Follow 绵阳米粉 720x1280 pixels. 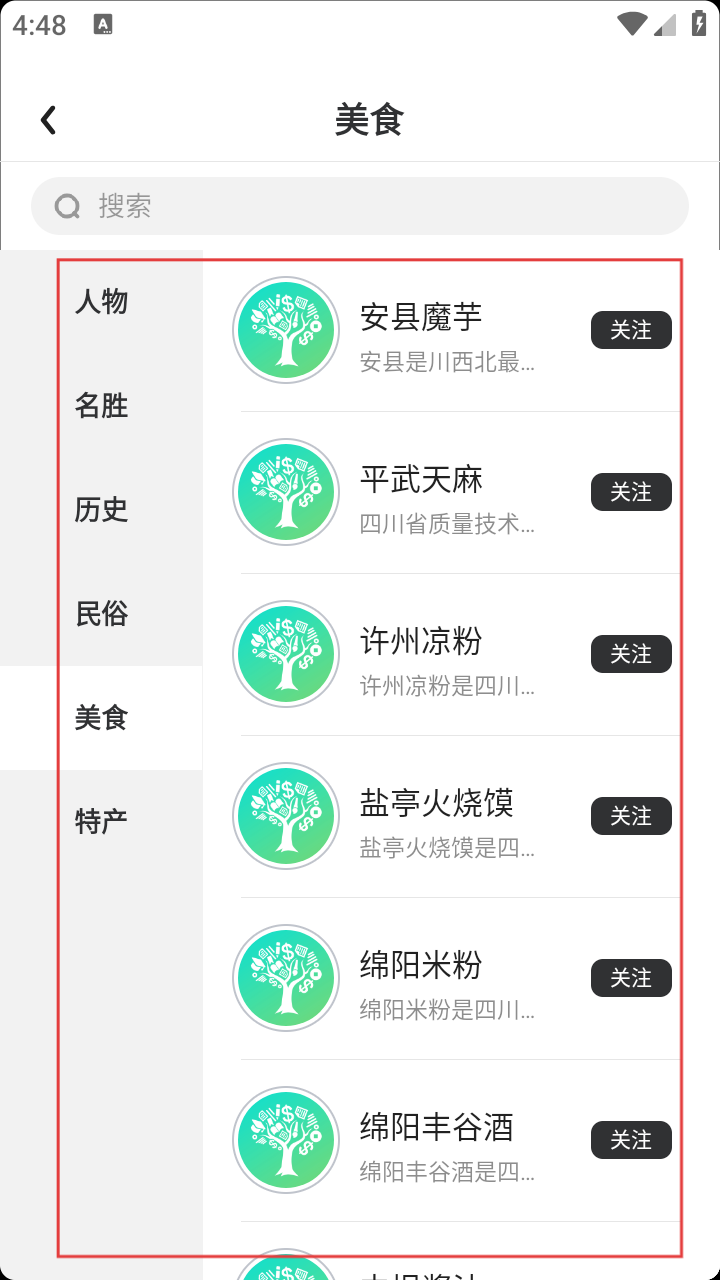pyautogui.click(x=631, y=978)
